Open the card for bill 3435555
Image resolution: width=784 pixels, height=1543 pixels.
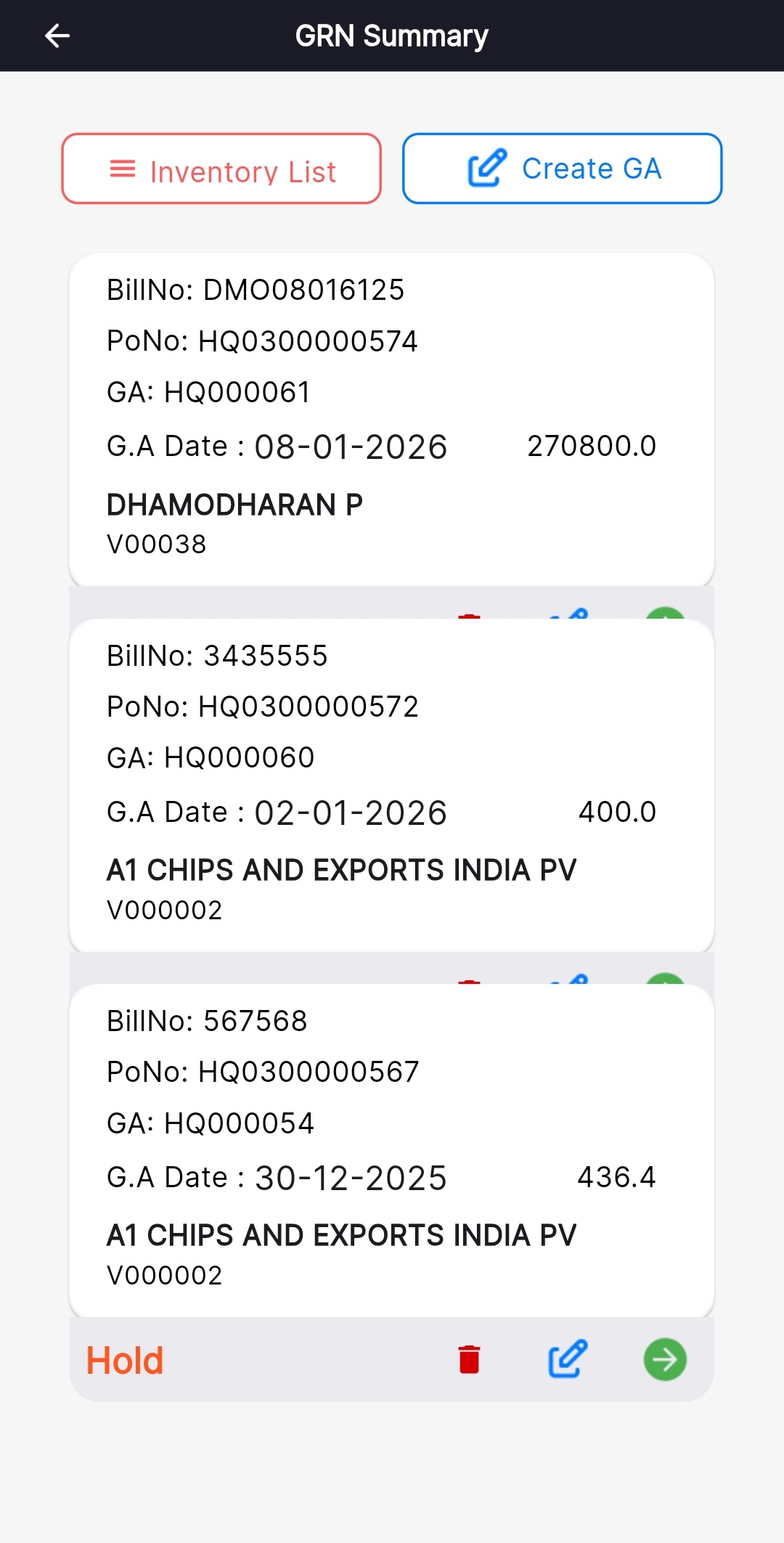[x=391, y=784]
